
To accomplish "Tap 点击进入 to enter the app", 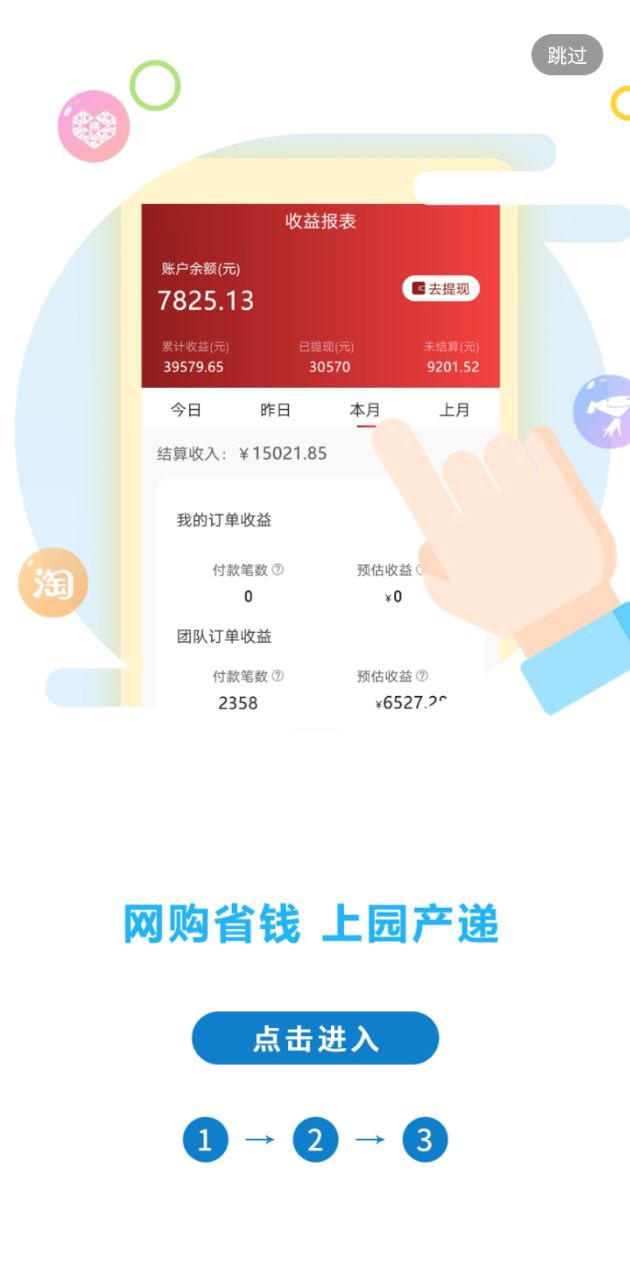I will (x=315, y=1038).
